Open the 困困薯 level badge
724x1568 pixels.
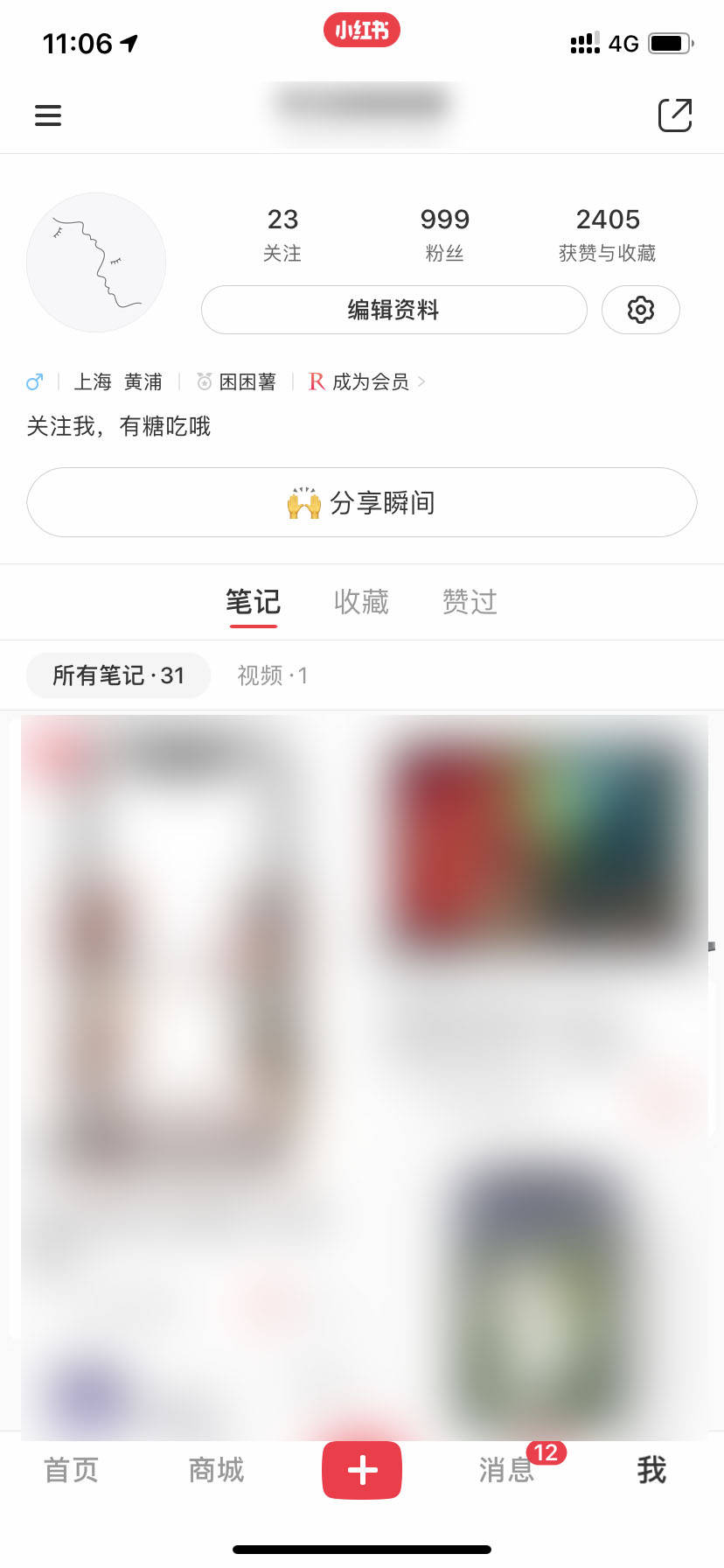click(238, 381)
